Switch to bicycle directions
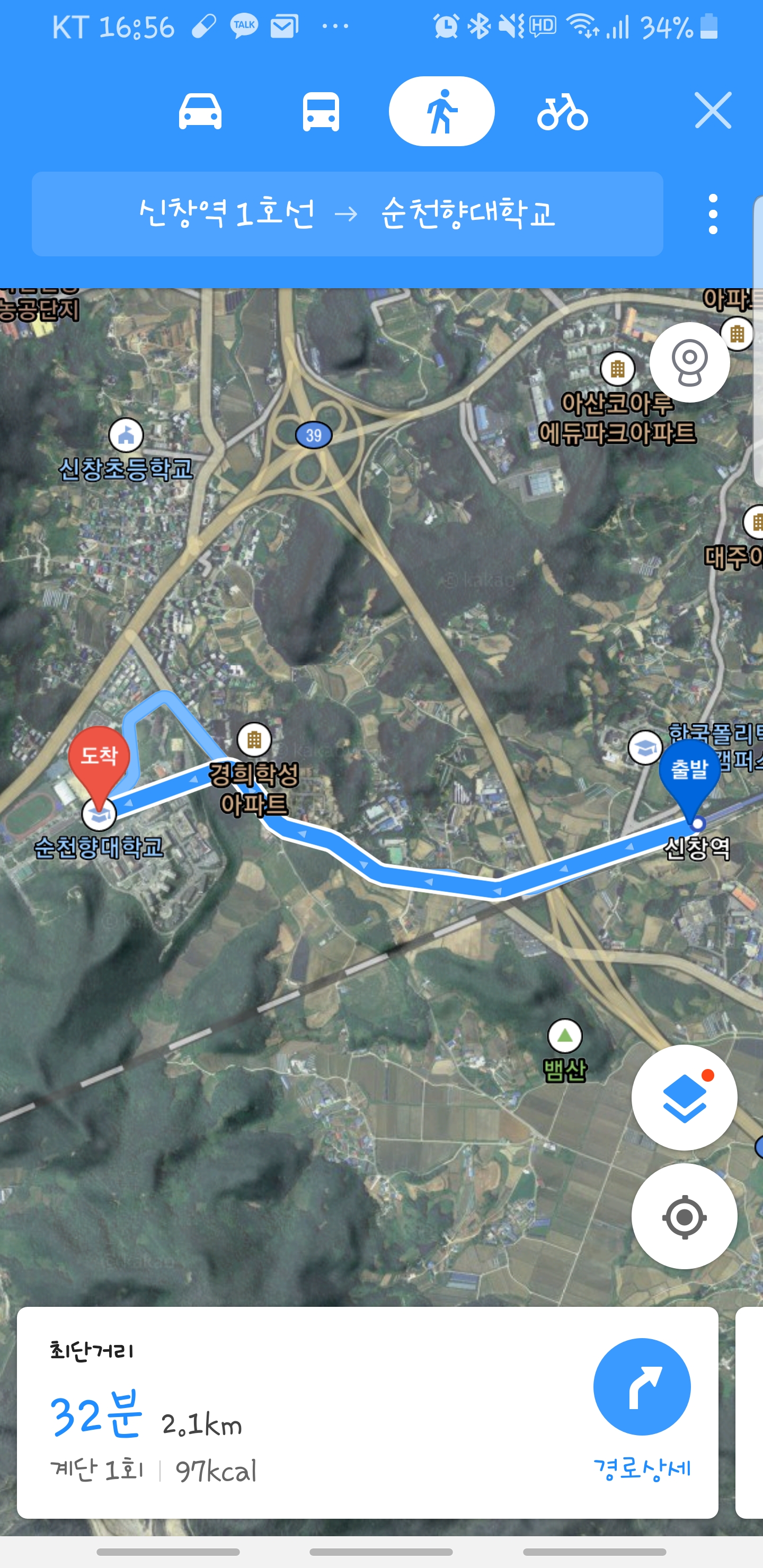The image size is (763, 1568). click(x=562, y=112)
